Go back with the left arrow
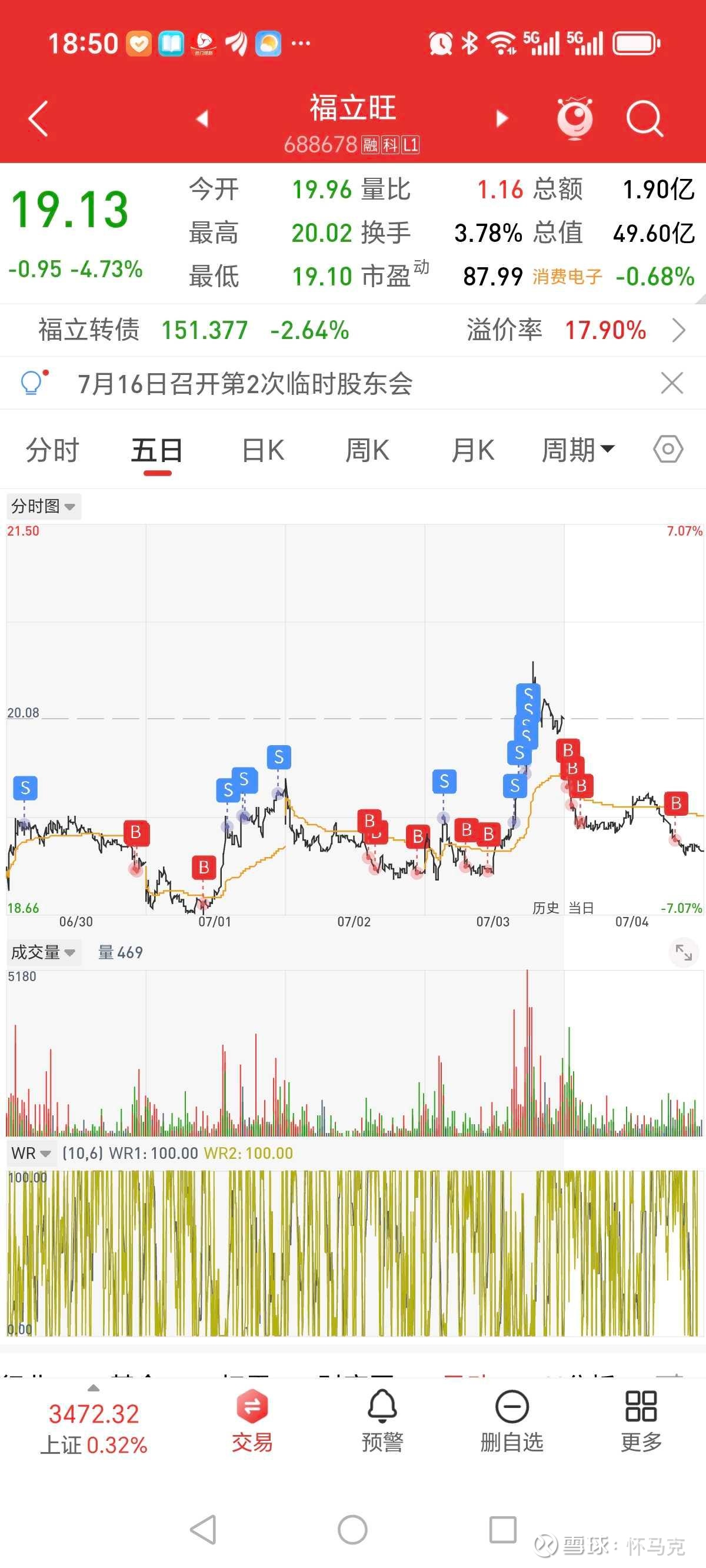This screenshot has width=706, height=1568. tap(38, 119)
